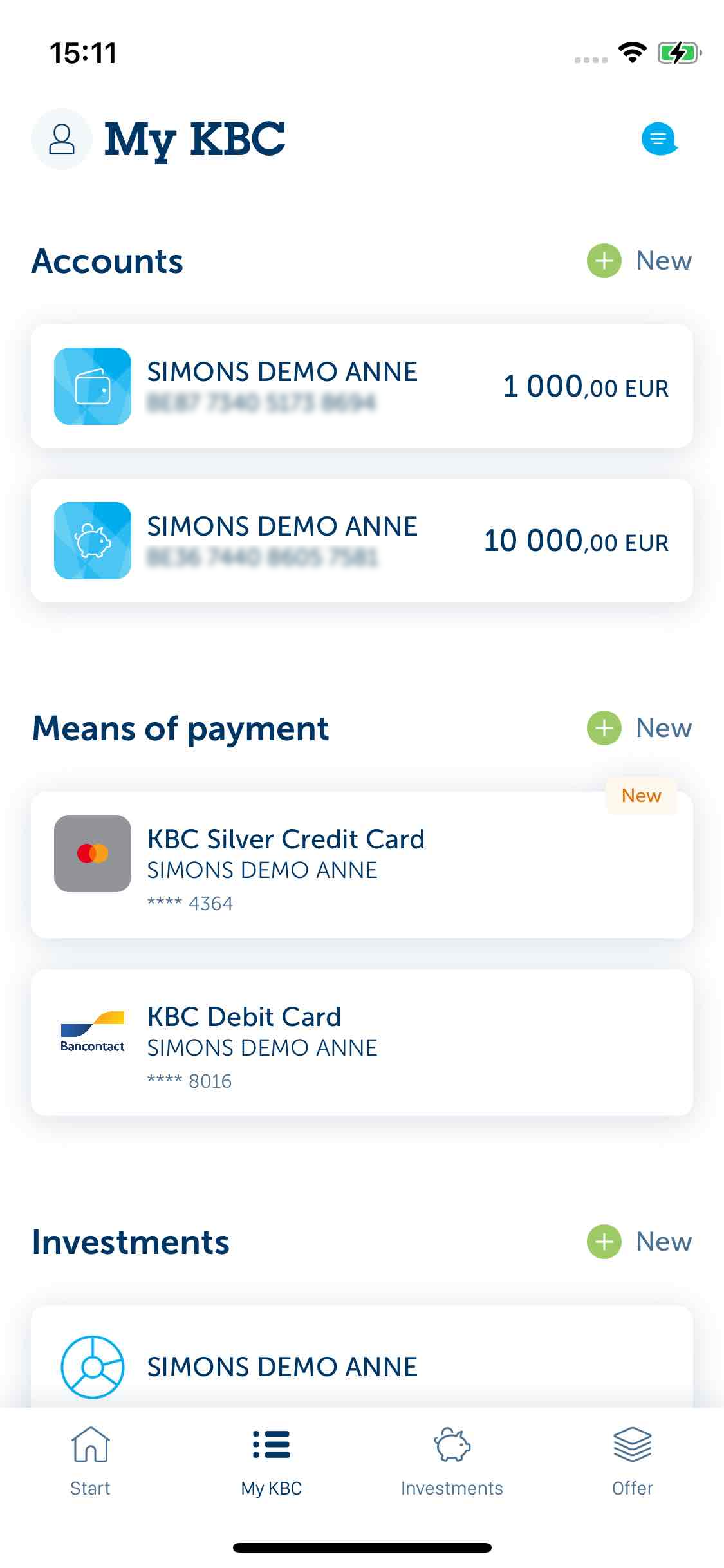Open the KBC Debit Card
The image size is (724, 1568).
pyautogui.click(x=362, y=1043)
